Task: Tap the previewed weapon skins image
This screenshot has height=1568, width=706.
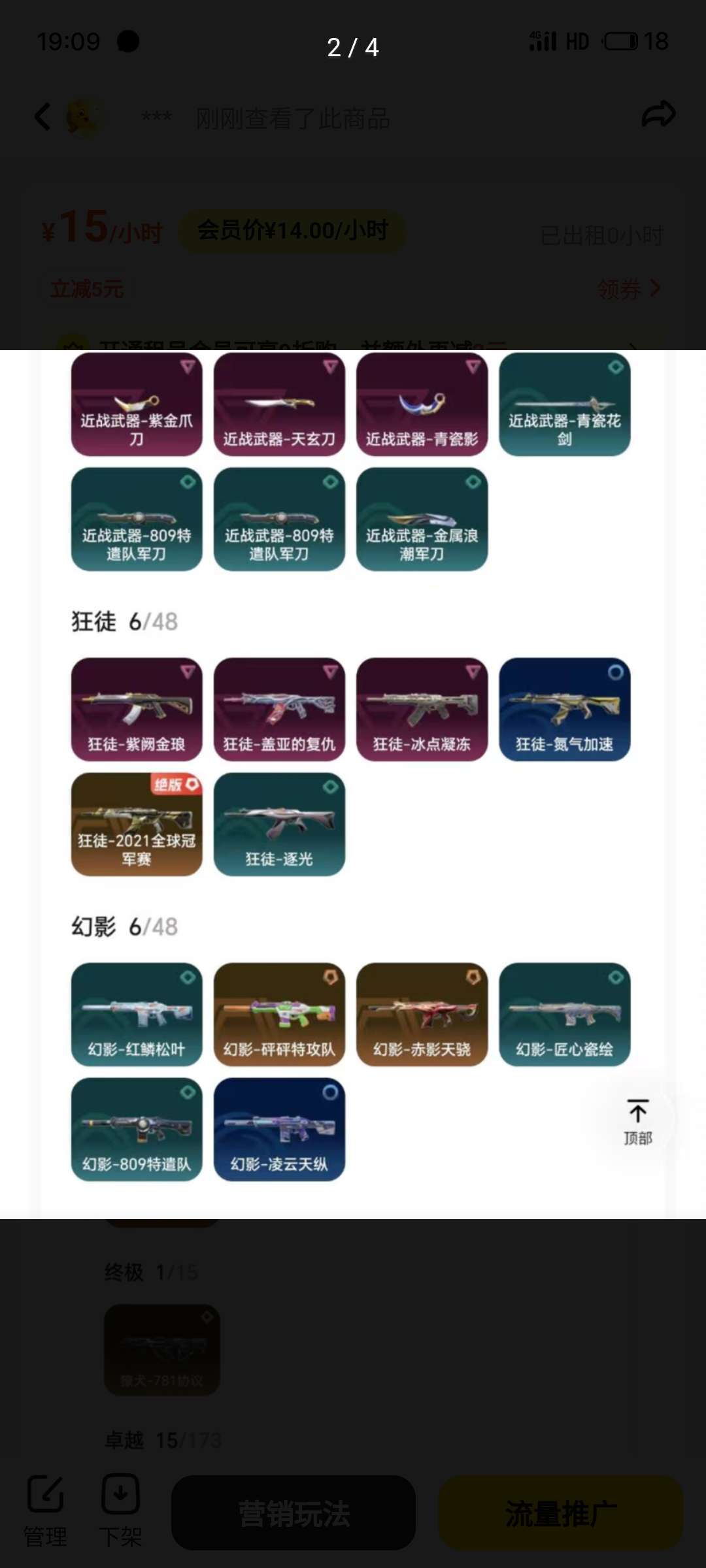Action: (x=353, y=784)
